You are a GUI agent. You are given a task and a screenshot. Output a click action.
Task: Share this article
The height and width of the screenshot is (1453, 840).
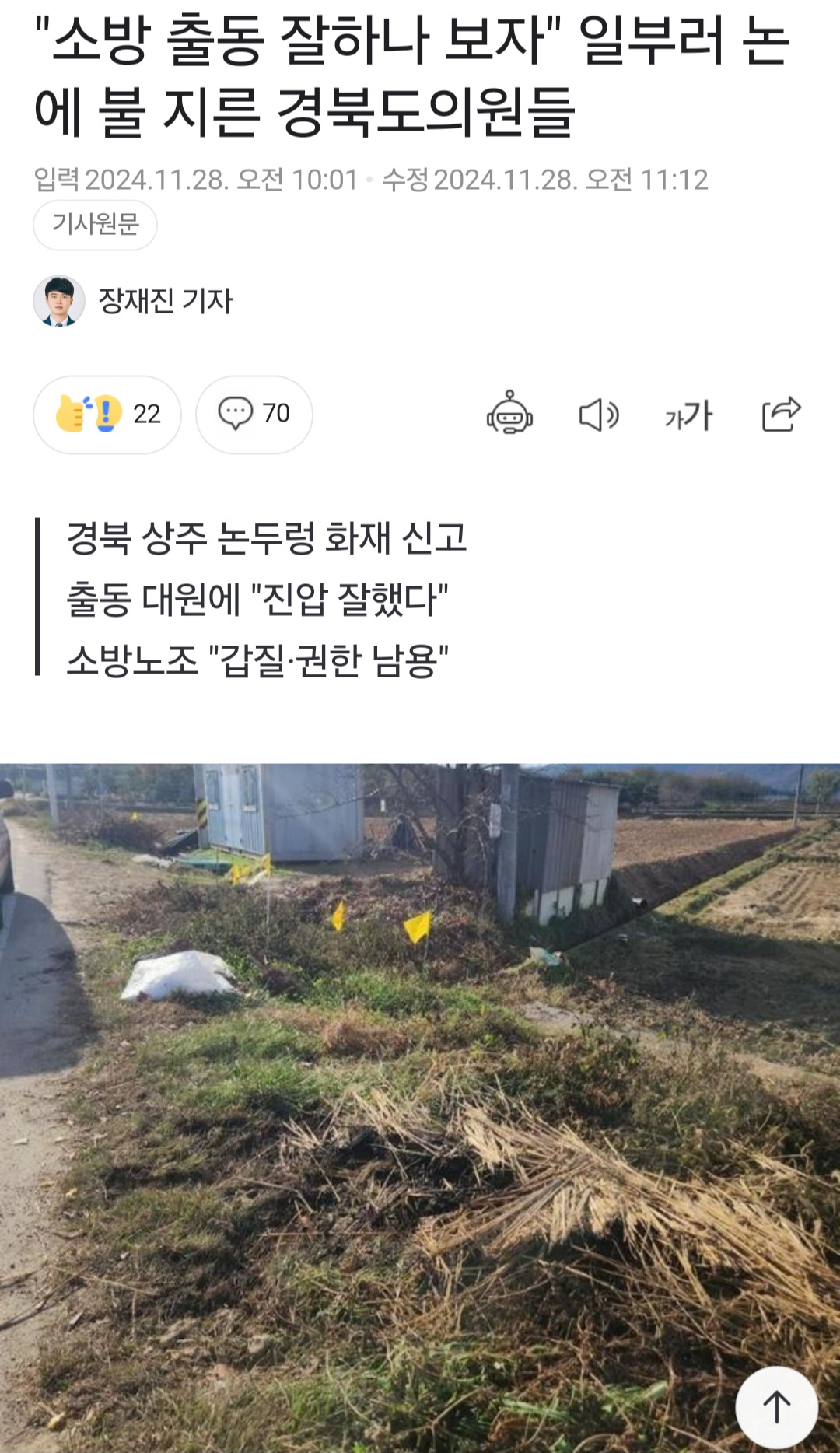click(x=781, y=413)
